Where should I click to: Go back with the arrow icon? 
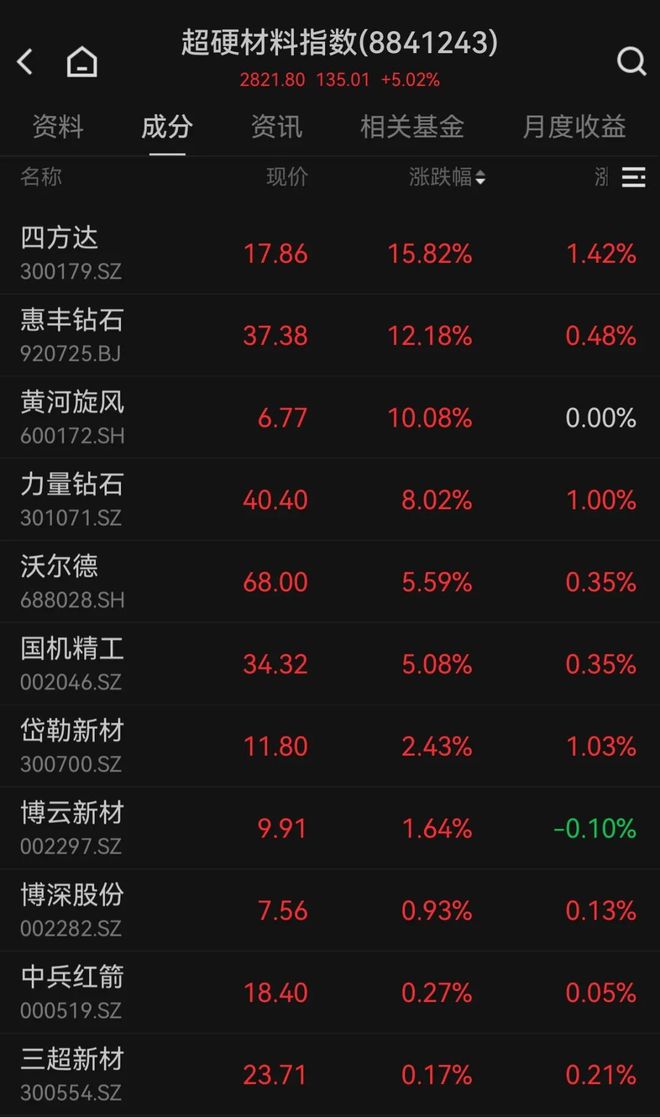tap(26, 62)
